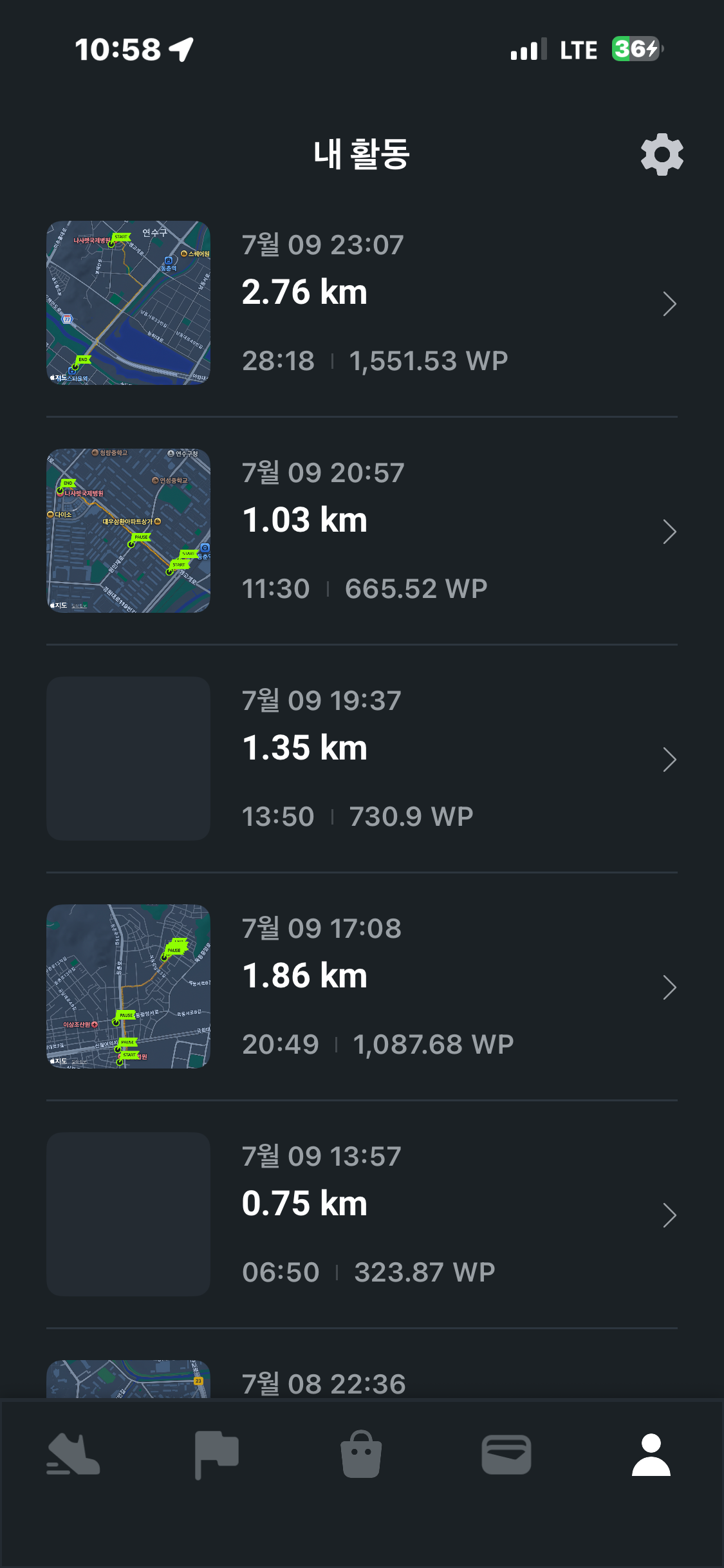
Task: Open the 1.03 km activity from 20:57
Action: pos(362,531)
